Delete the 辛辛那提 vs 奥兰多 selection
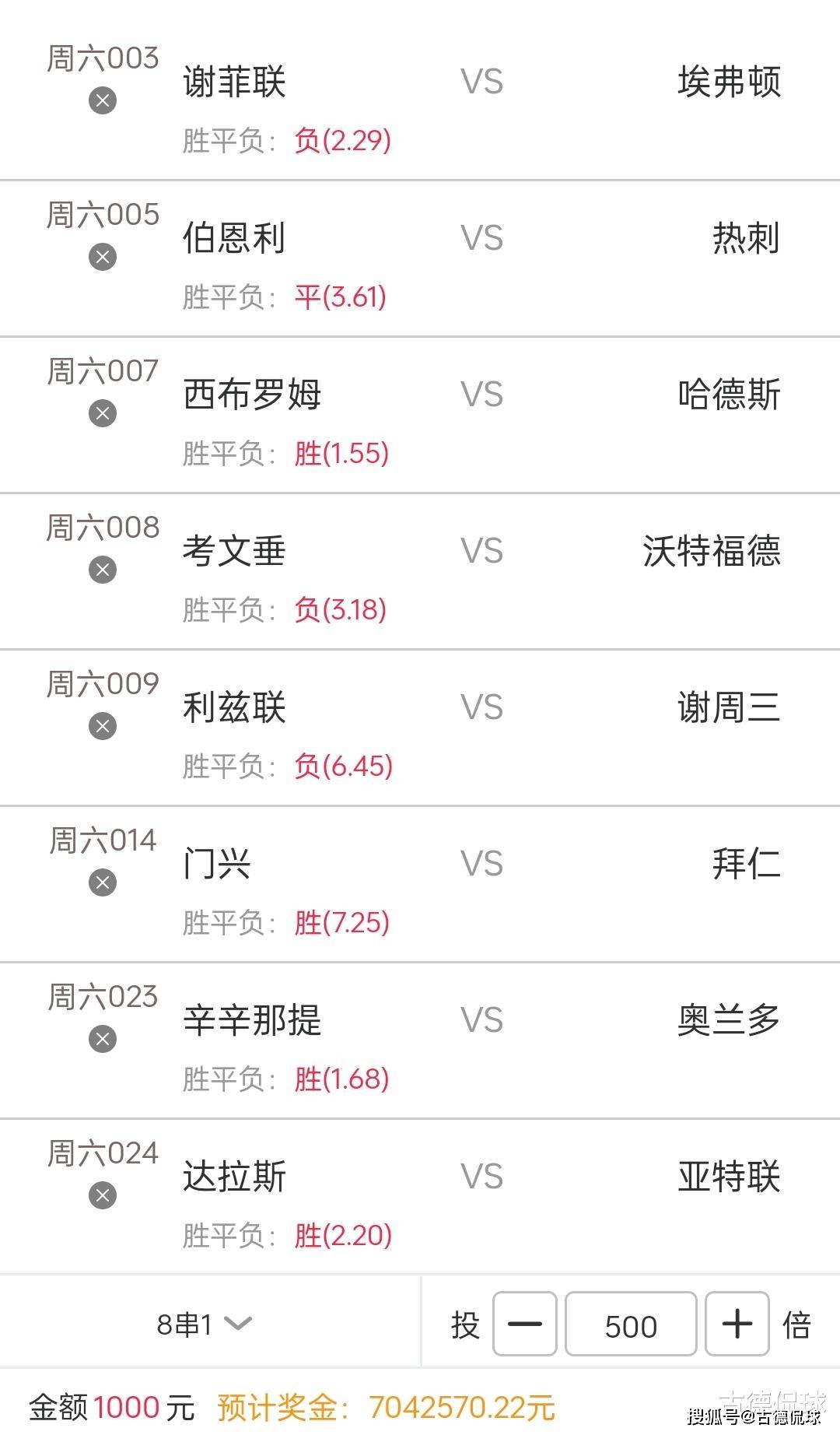The height and width of the screenshot is (1435, 840). click(x=103, y=1039)
